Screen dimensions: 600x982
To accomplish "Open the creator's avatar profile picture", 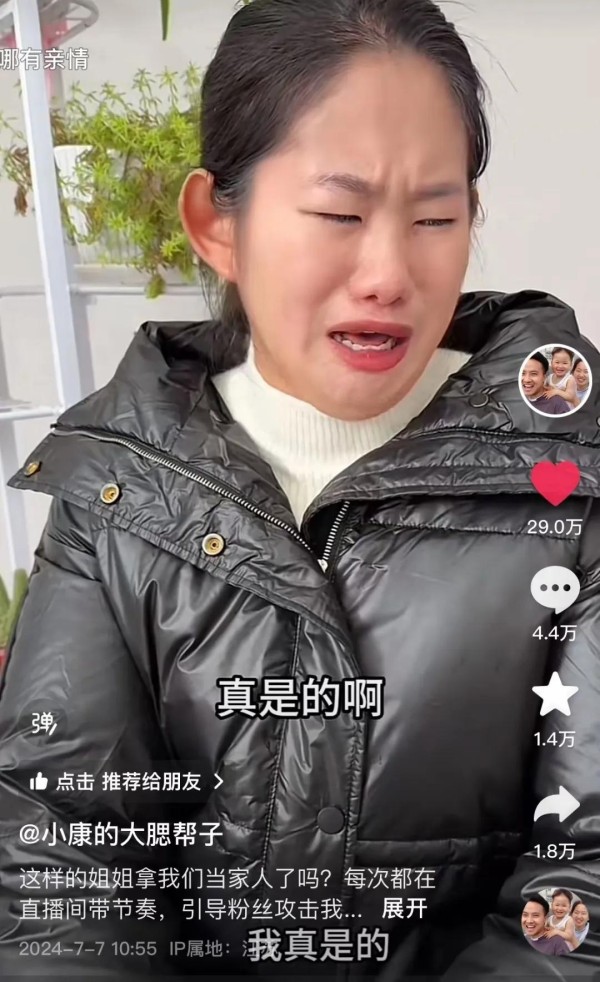I will coord(554,381).
